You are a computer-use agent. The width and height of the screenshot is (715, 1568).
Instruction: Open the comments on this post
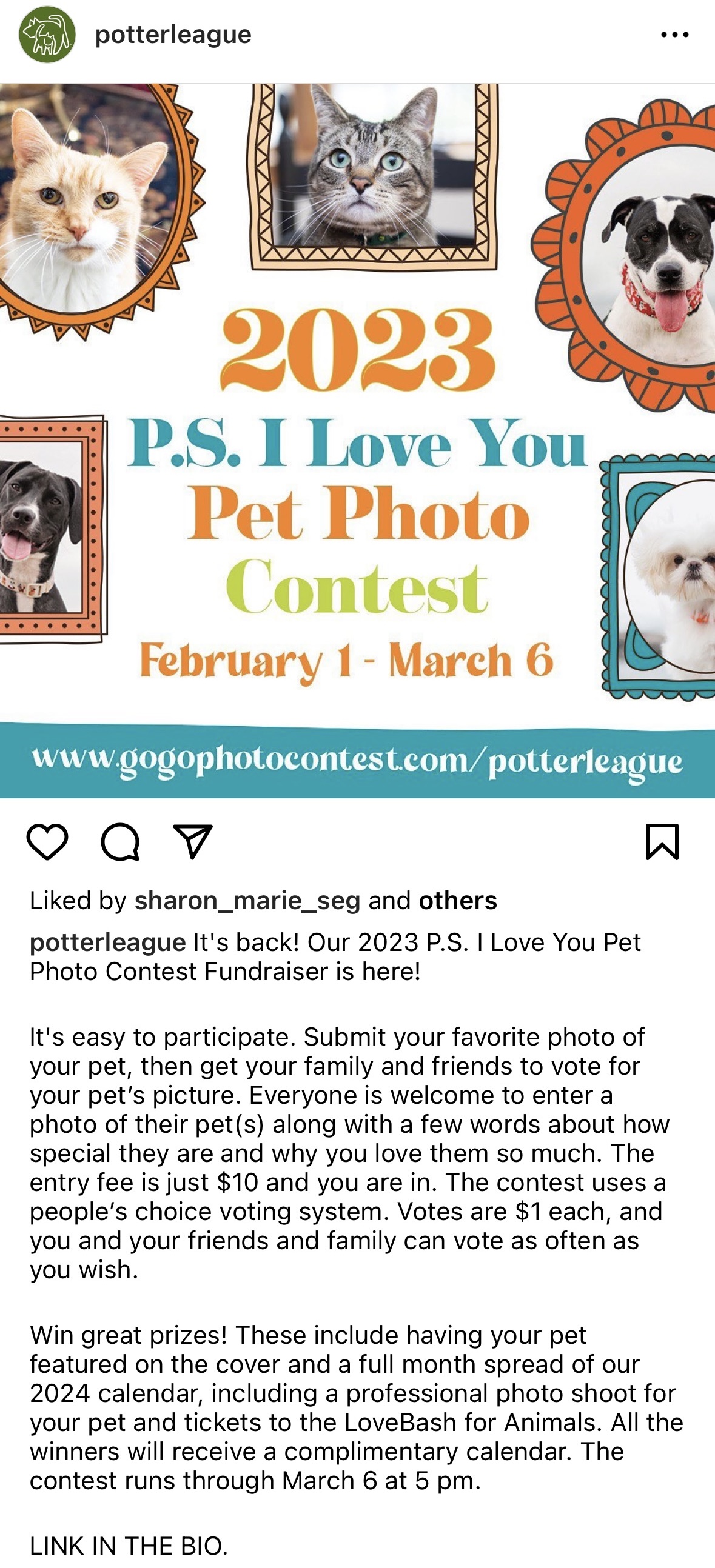click(121, 842)
